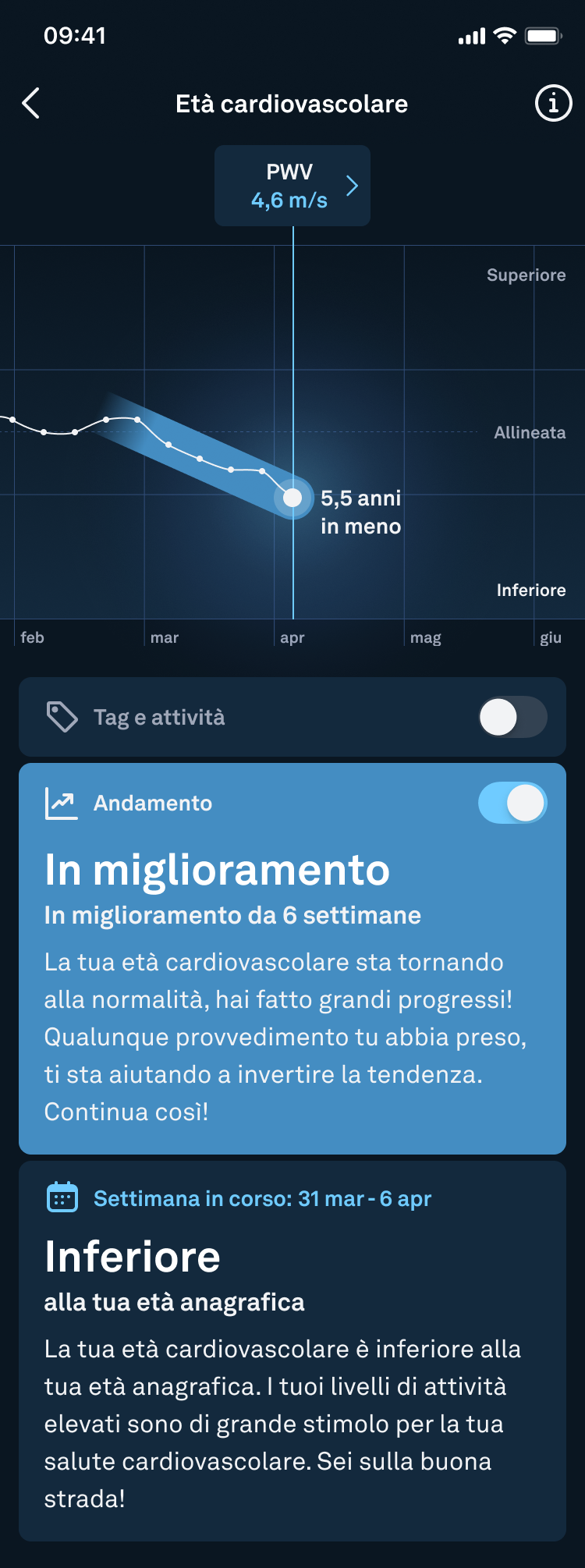Image resolution: width=585 pixels, height=1568 pixels.
Task: Disable the Andamento toggle
Action: tap(512, 803)
